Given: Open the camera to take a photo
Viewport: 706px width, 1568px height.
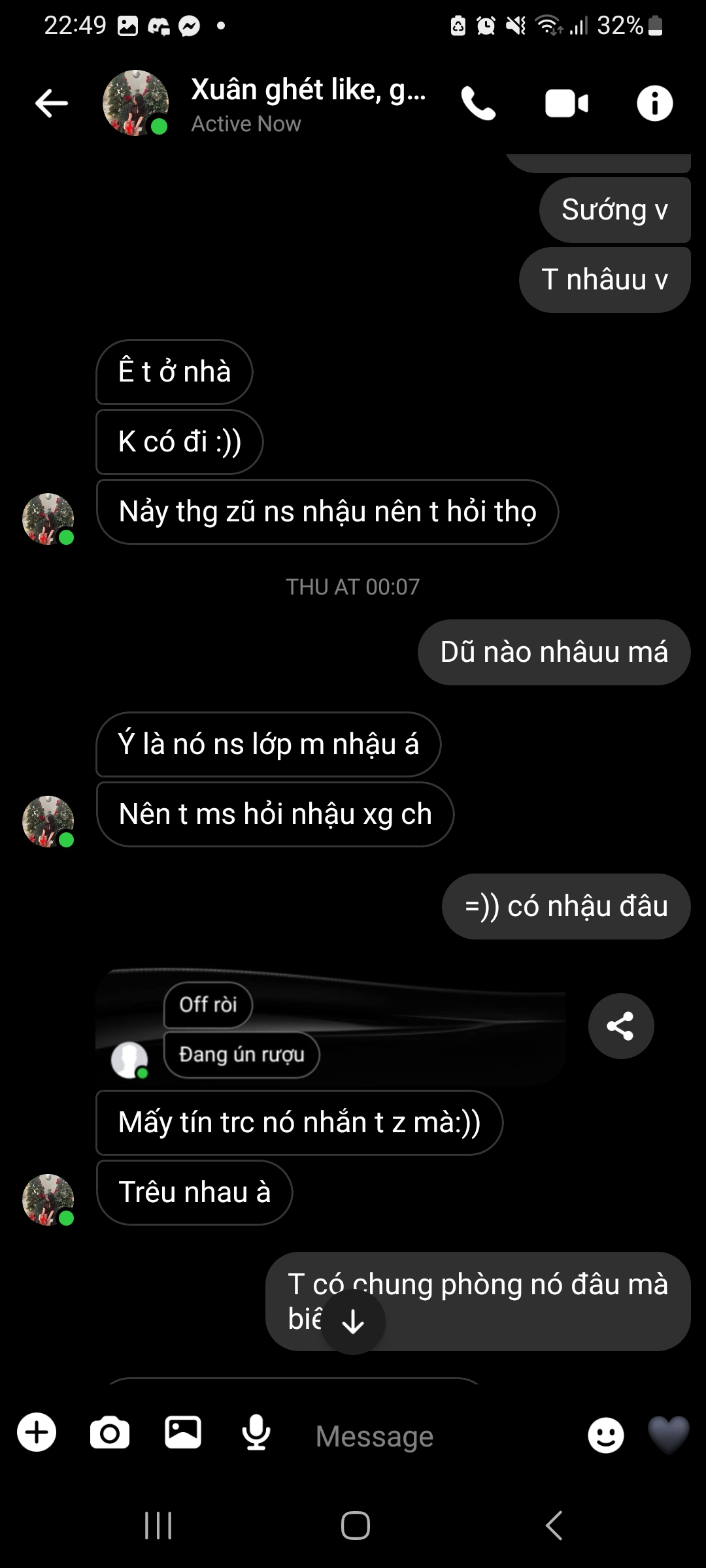Looking at the screenshot, I should [x=109, y=1432].
